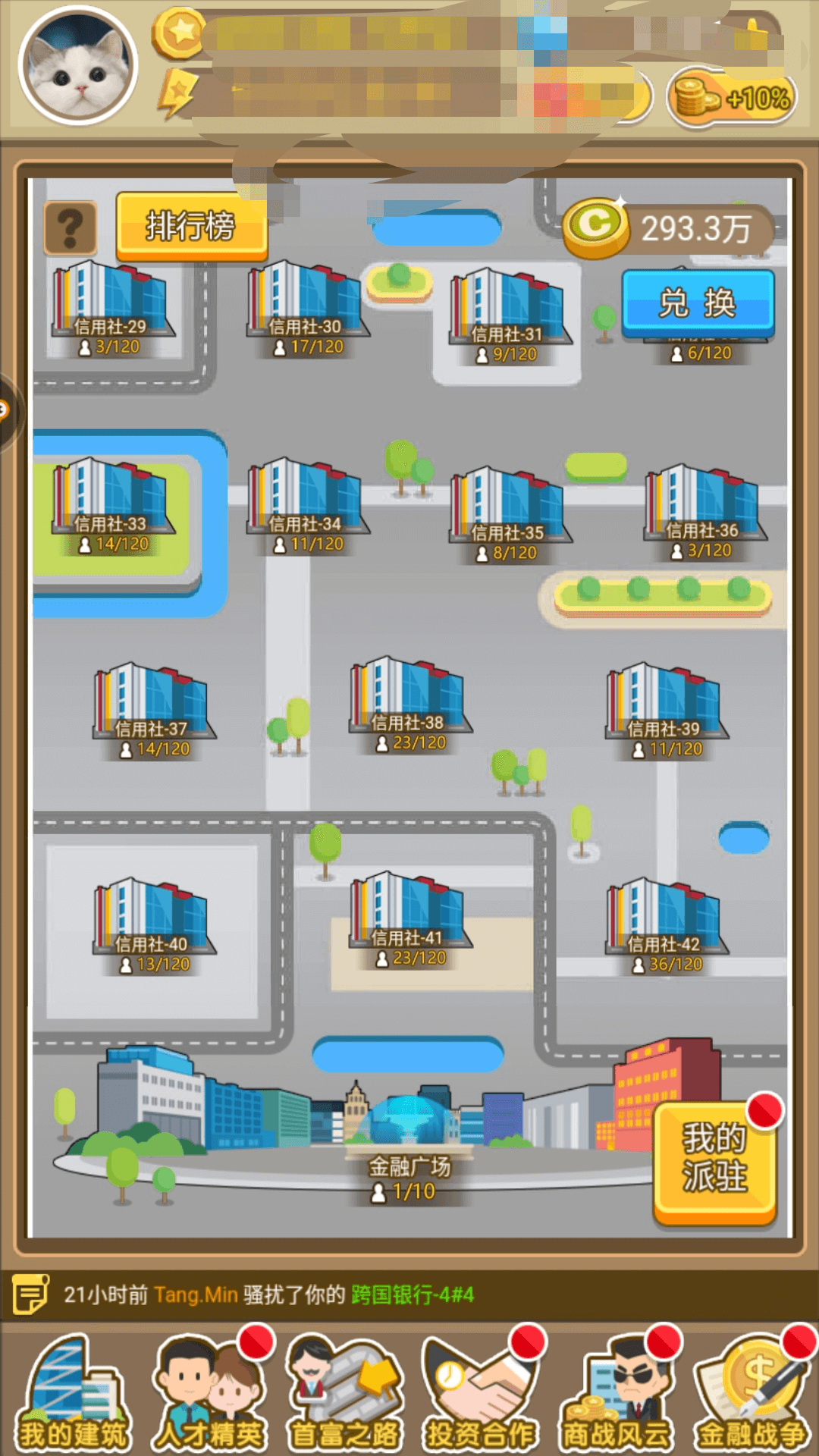Switch to 首富之路 tab
This screenshot has height=1456, width=819.
[345, 1395]
